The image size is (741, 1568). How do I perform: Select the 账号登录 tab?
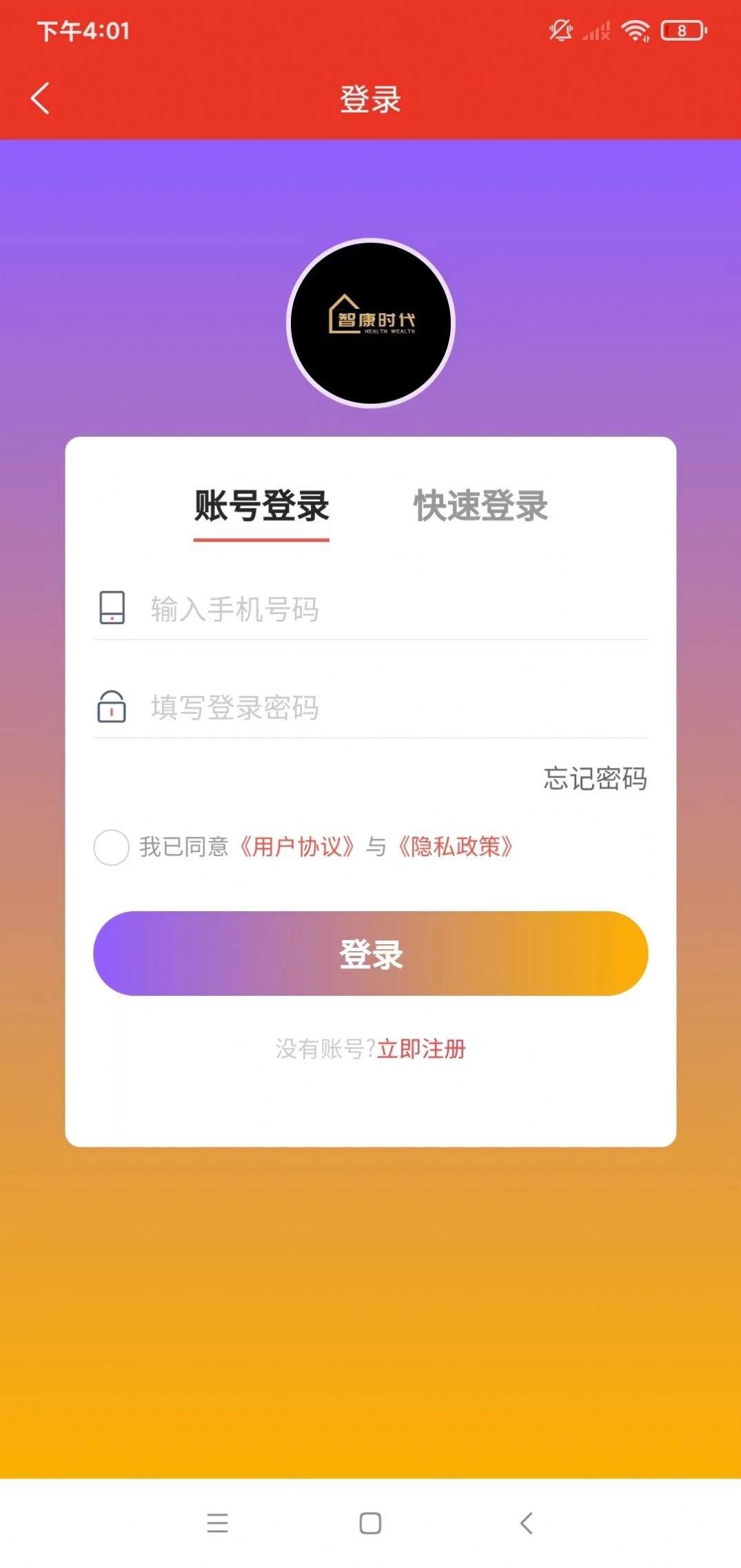pyautogui.click(x=261, y=506)
